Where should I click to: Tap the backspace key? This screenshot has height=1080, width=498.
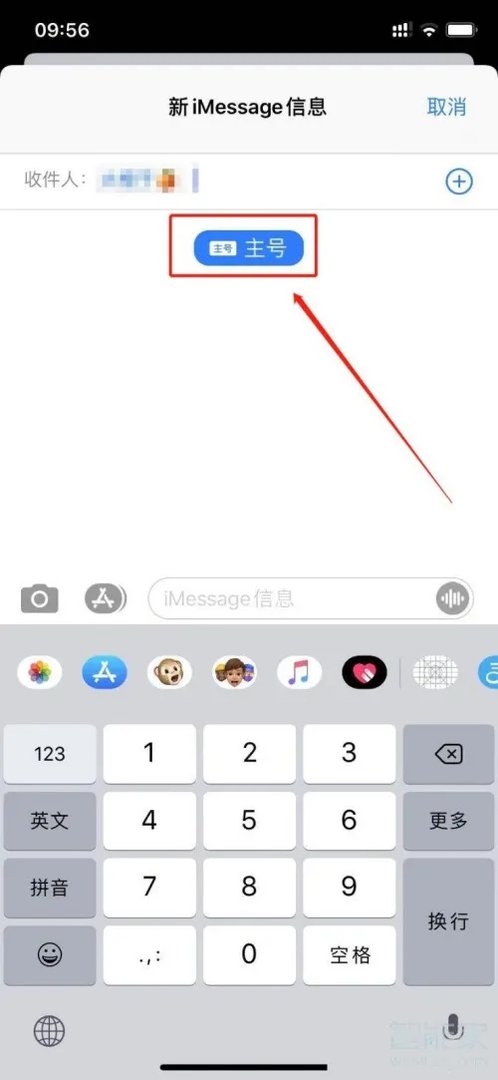448,754
